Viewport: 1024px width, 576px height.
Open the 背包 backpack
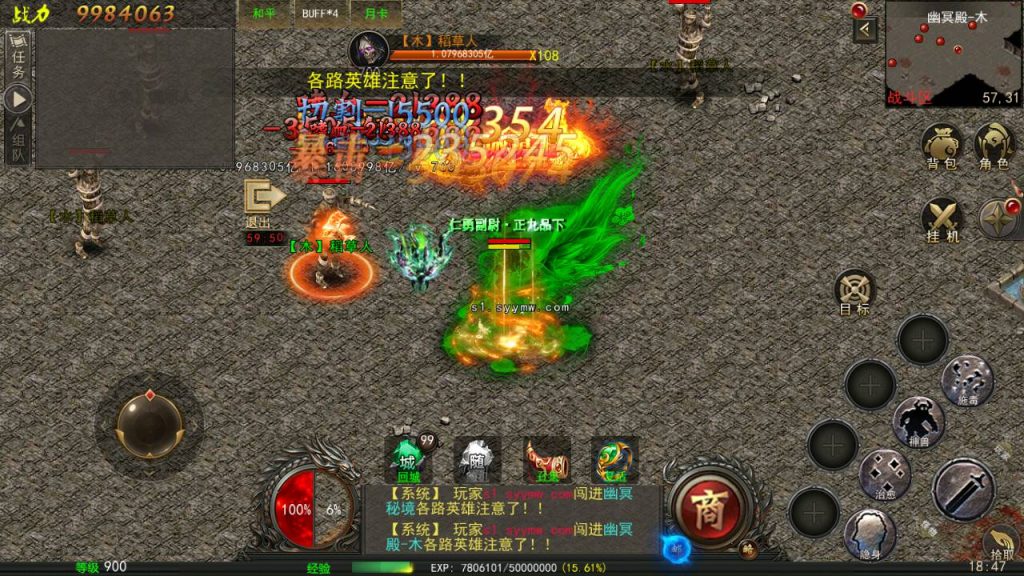click(x=941, y=145)
